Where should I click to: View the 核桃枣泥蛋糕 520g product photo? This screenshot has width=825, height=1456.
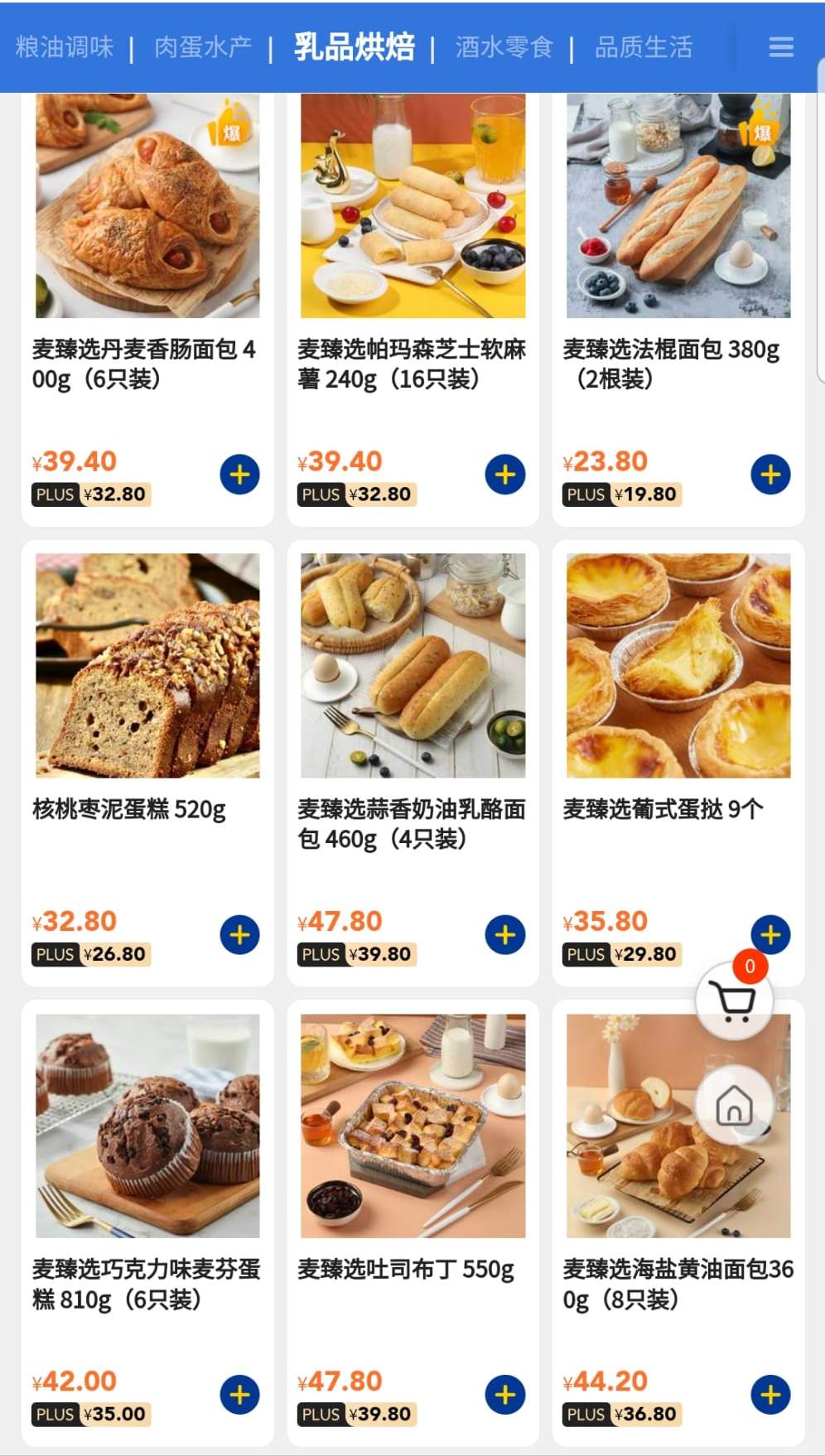tap(147, 666)
